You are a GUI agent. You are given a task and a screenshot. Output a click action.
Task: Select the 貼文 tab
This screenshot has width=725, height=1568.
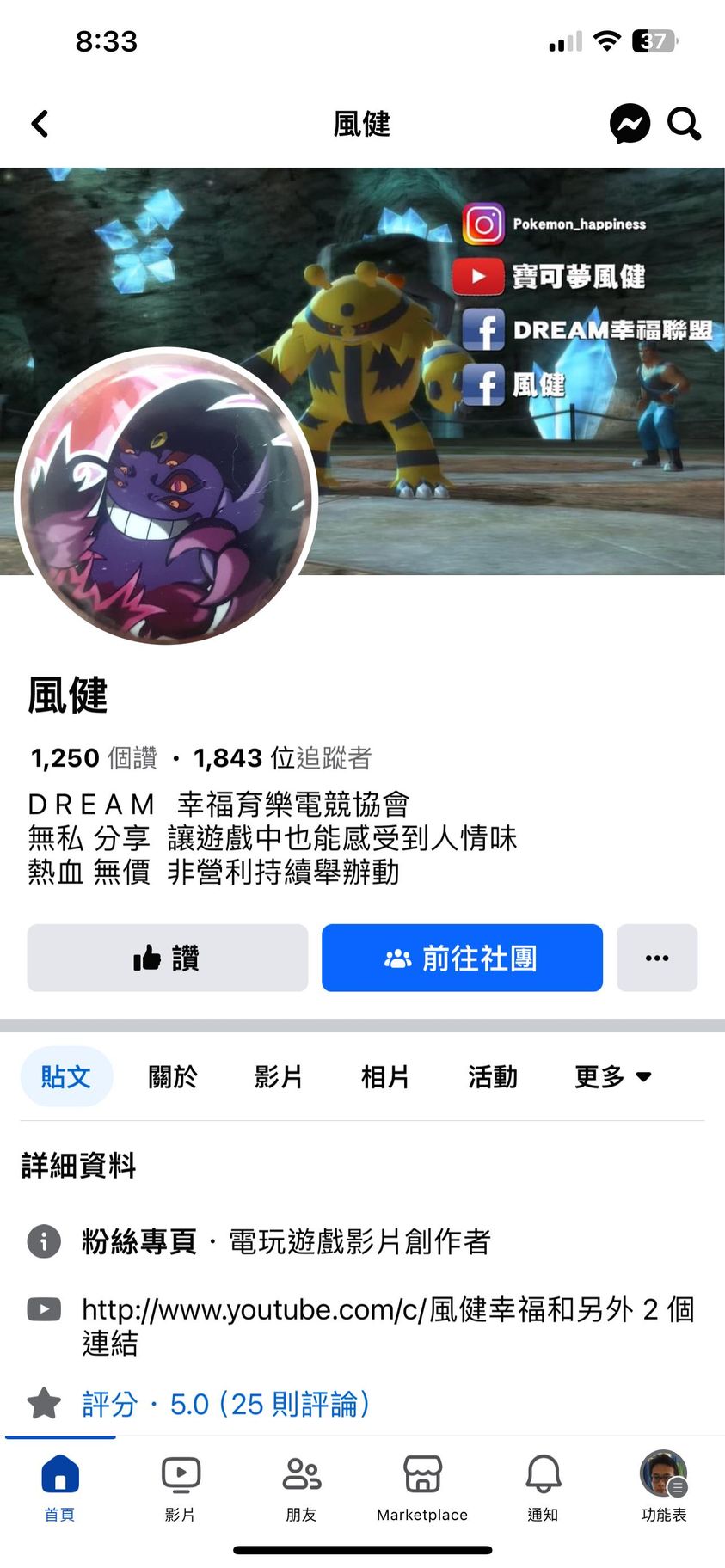click(x=66, y=1076)
